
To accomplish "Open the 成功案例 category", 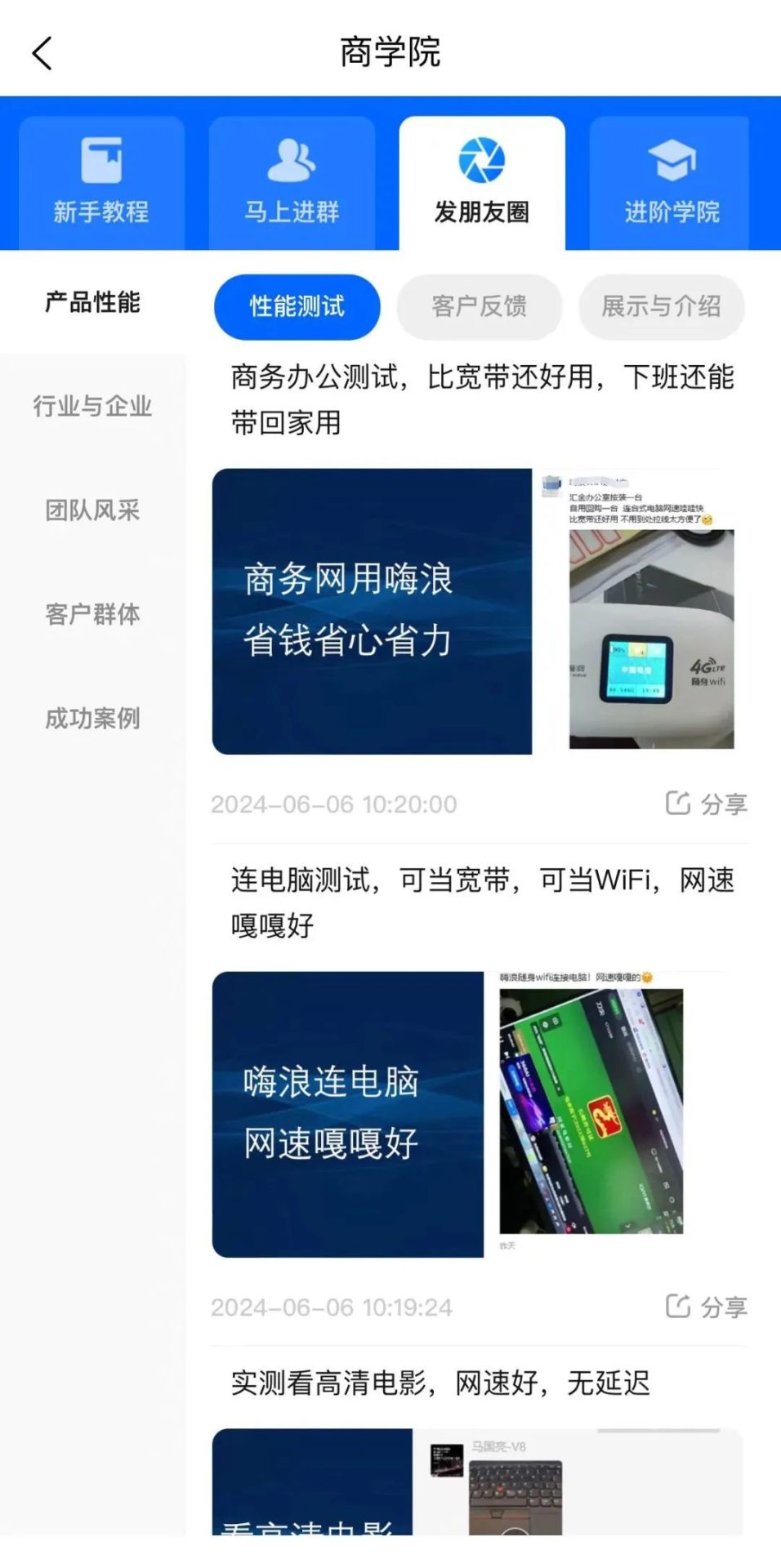I will [92, 719].
